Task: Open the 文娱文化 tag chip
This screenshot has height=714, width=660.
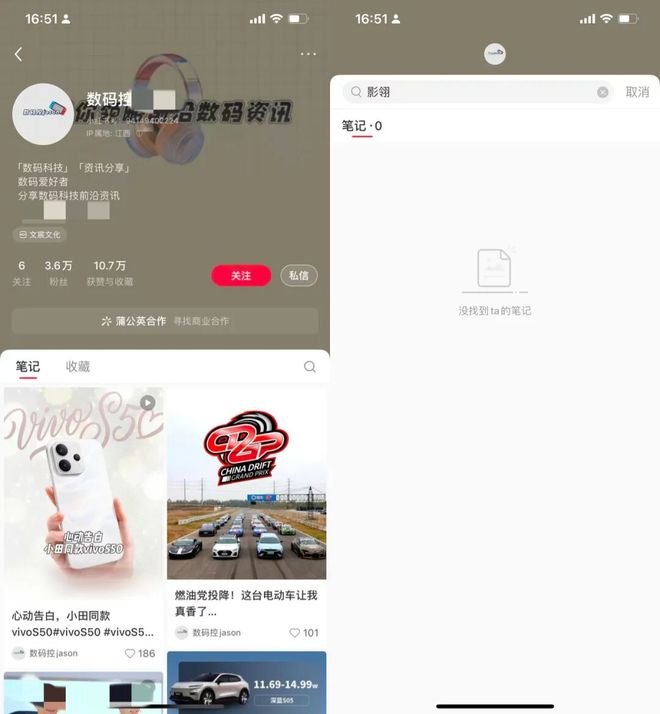Action: (x=41, y=234)
